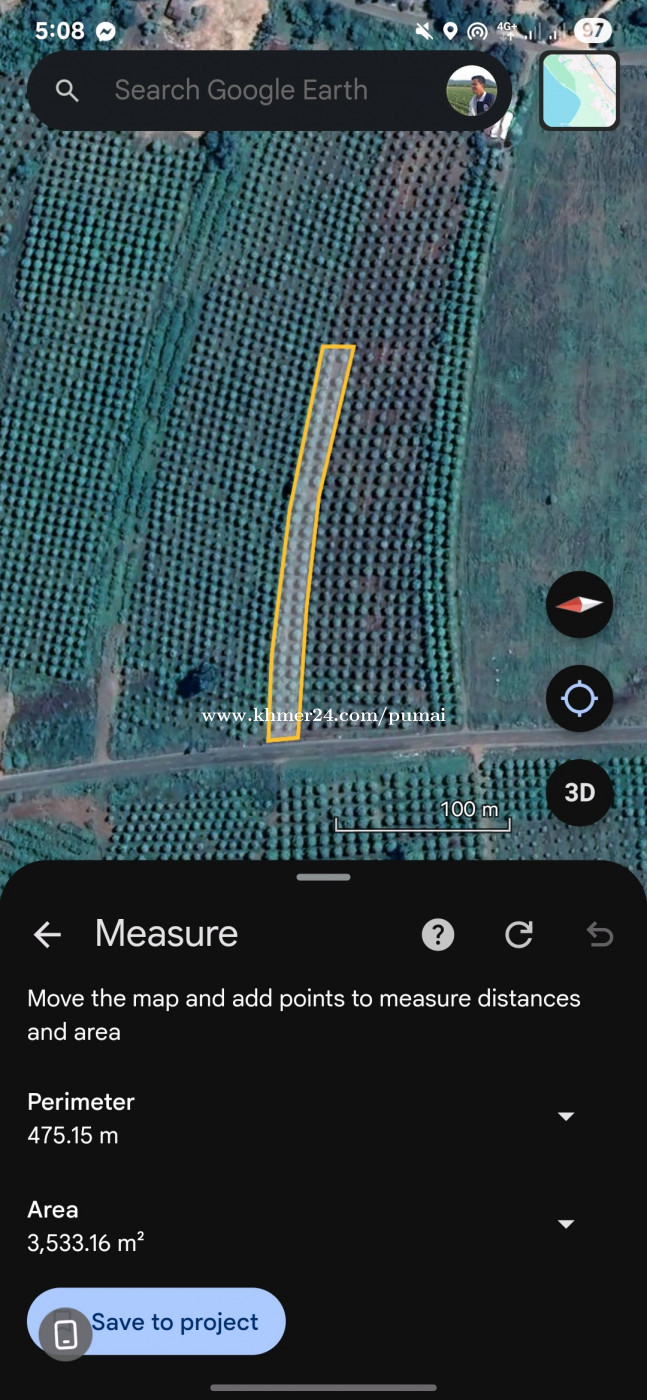The width and height of the screenshot is (647, 1400).
Task: Go back from Measure panel
Action: coord(47,935)
